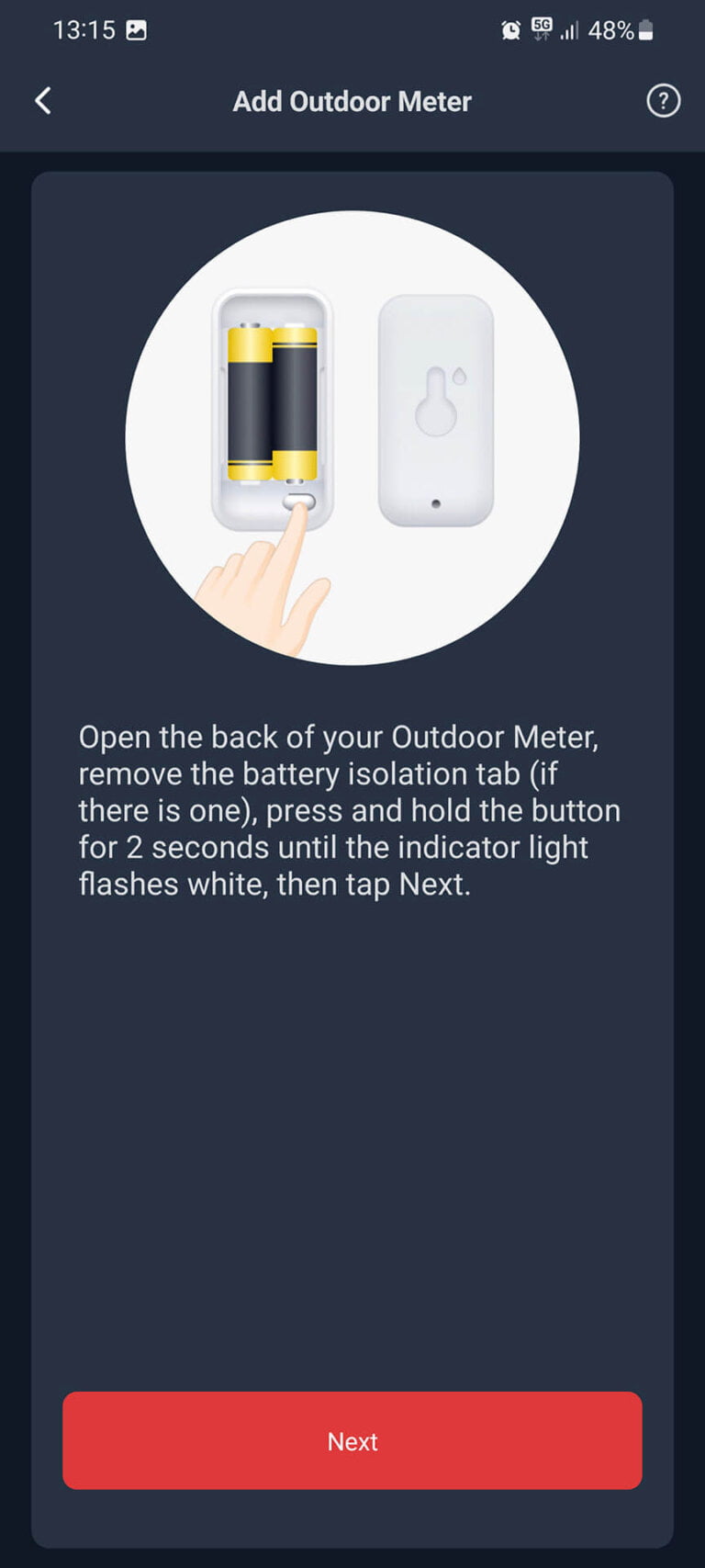
Task: Tap the red Next button
Action: click(x=352, y=1440)
